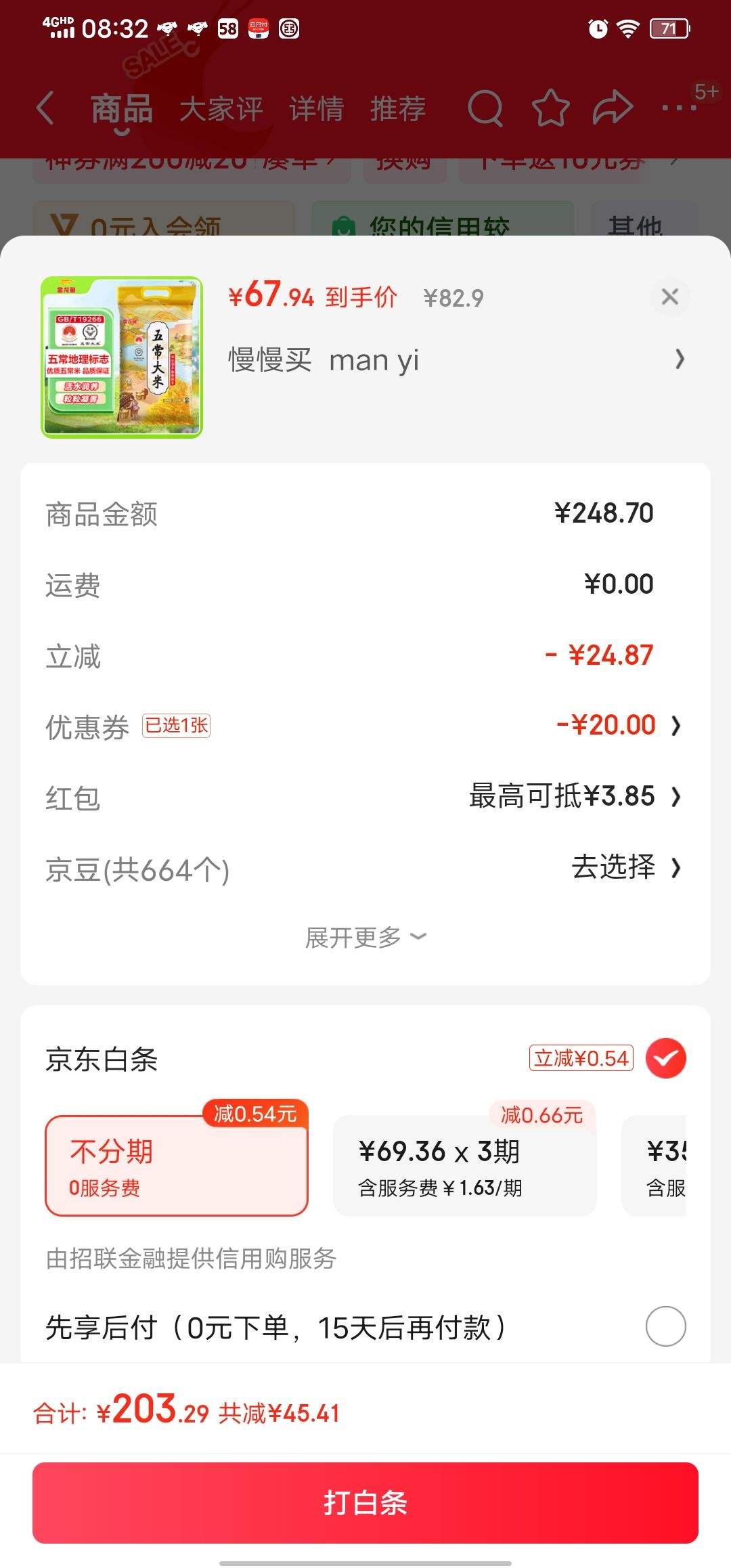Choose 京豆 to apply via 去选择
Viewport: 731px width, 1568px height.
(x=624, y=867)
